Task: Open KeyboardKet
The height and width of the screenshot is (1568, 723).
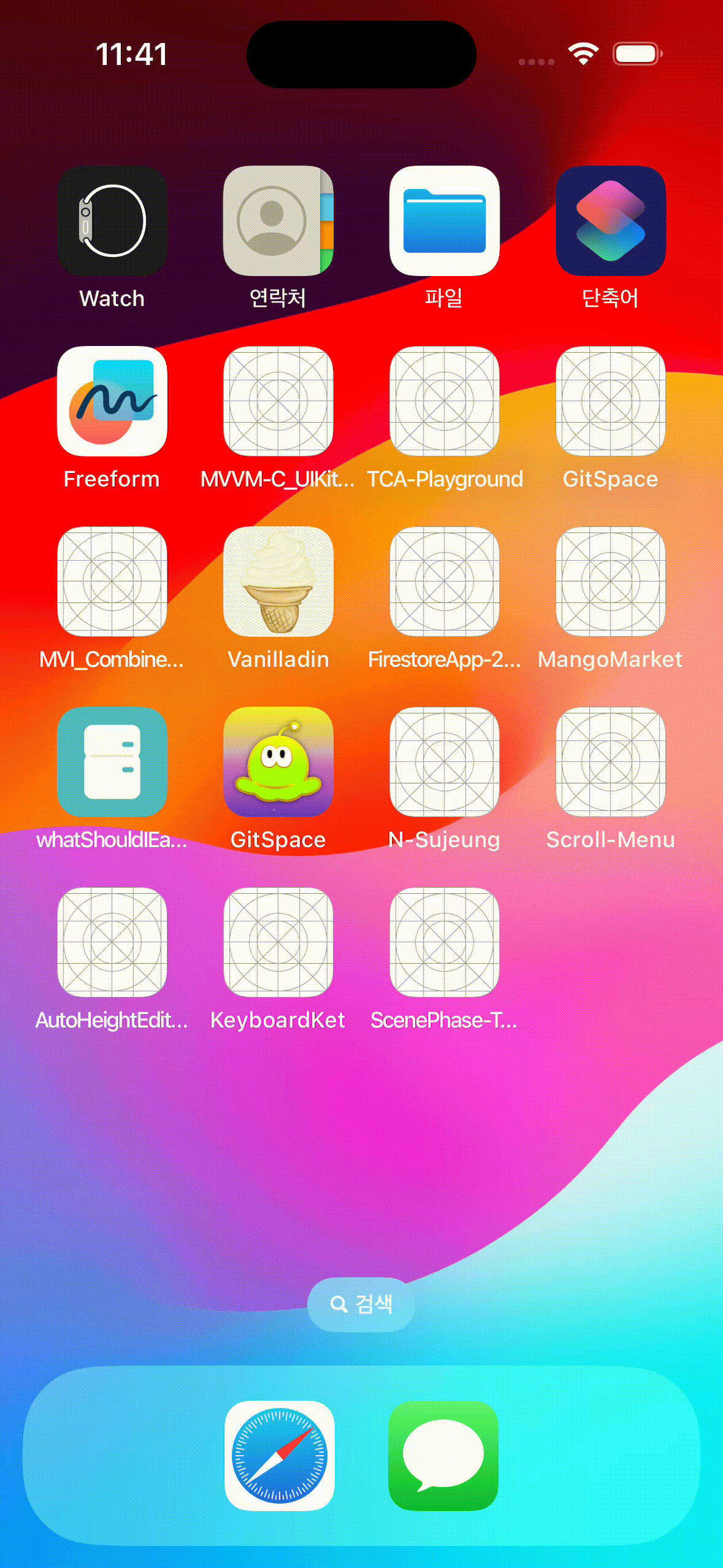Action: pyautogui.click(x=278, y=942)
